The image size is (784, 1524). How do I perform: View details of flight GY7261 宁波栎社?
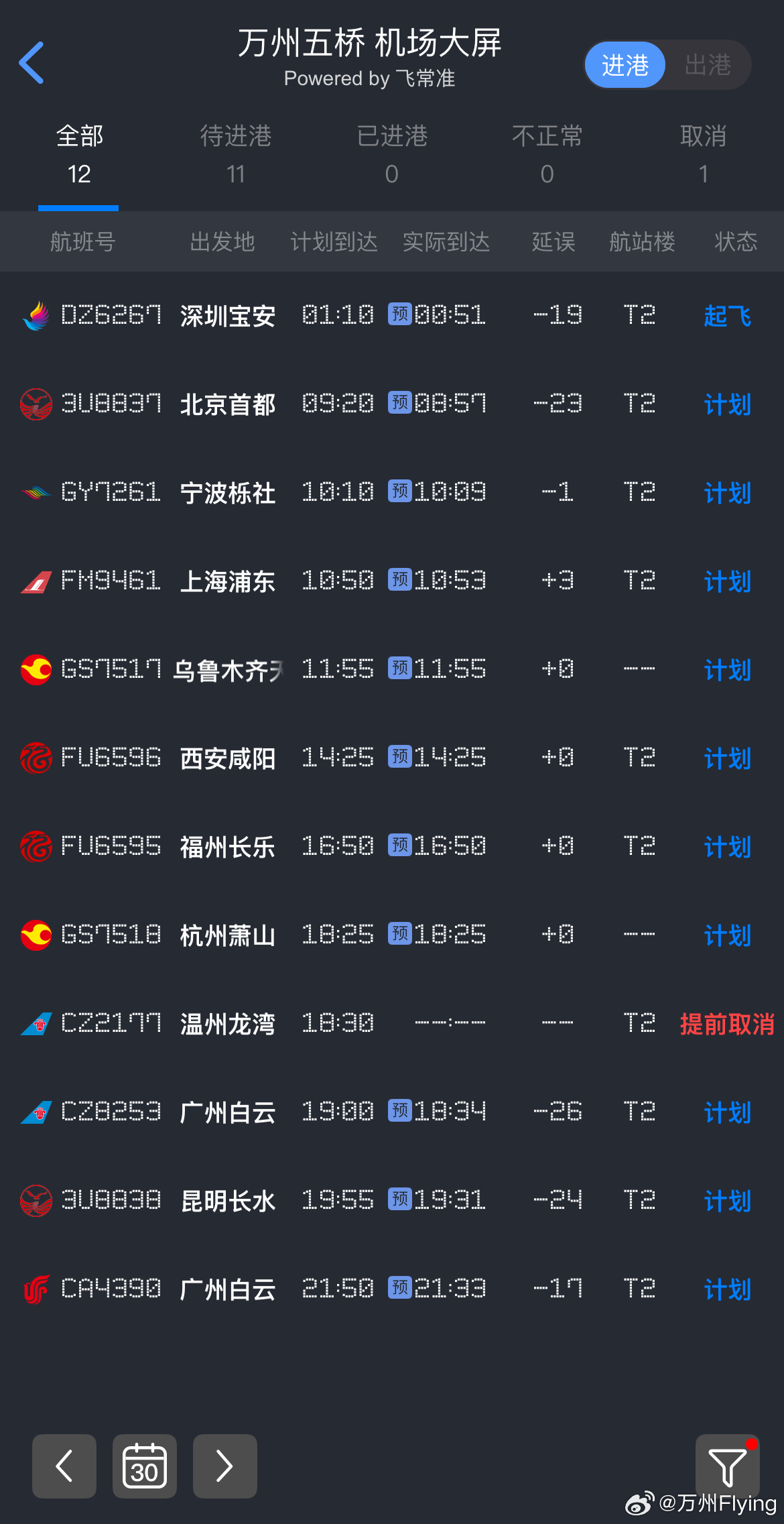pyautogui.click(x=392, y=493)
